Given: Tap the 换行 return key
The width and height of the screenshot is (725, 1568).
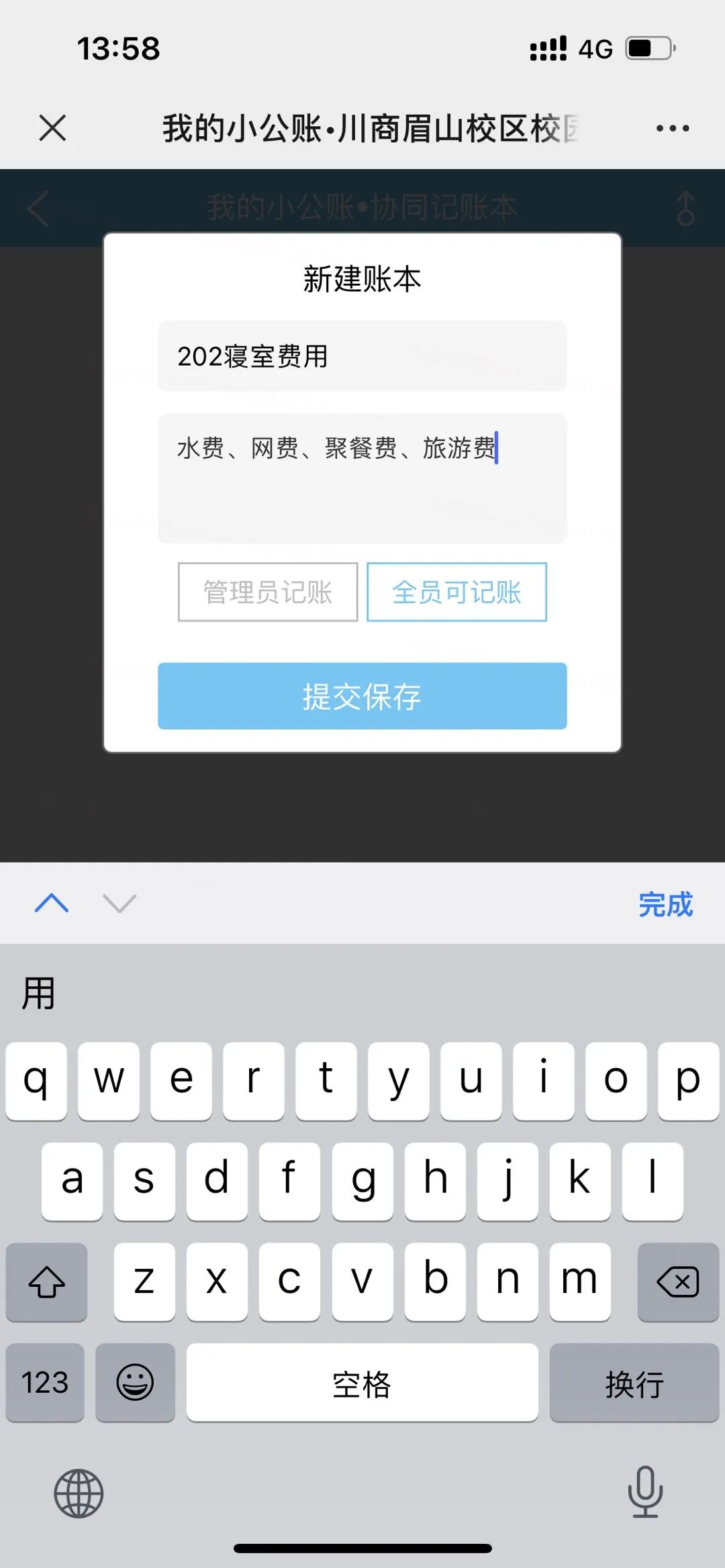Looking at the screenshot, I should 634,1383.
